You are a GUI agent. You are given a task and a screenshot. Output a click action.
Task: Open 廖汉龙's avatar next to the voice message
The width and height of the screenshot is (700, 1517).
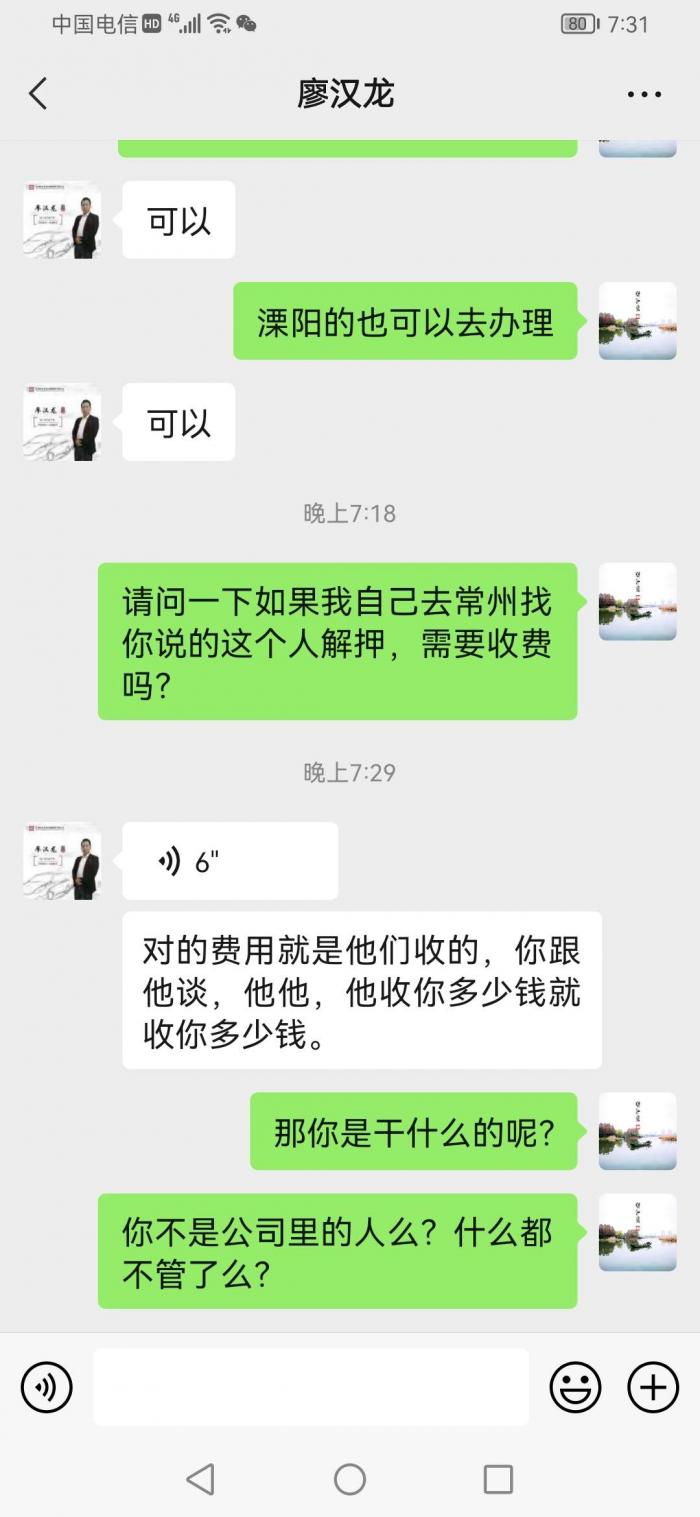click(62, 861)
